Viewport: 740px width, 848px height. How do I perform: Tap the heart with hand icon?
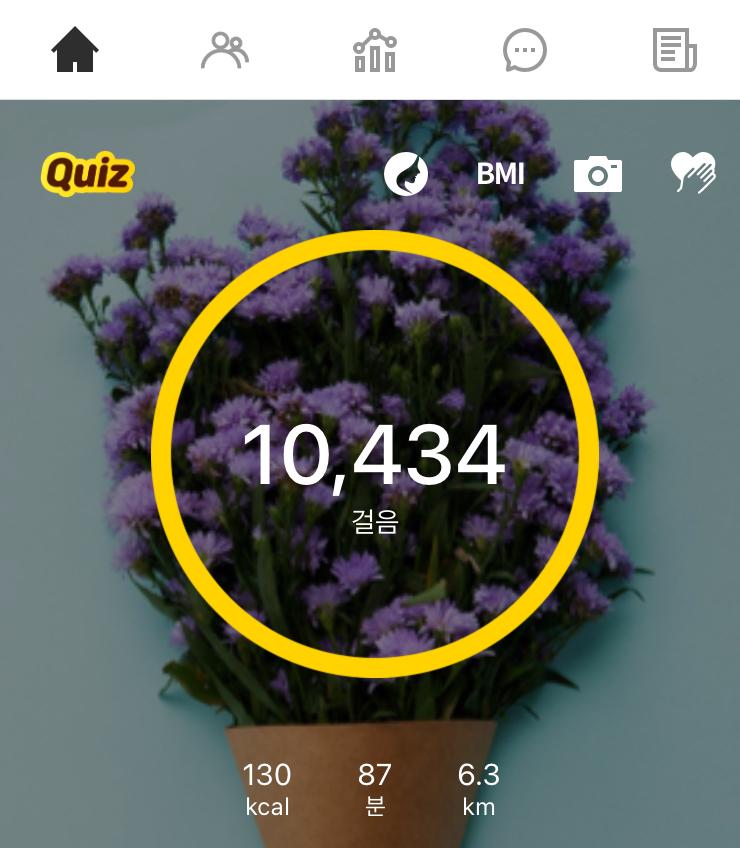pyautogui.click(x=693, y=172)
